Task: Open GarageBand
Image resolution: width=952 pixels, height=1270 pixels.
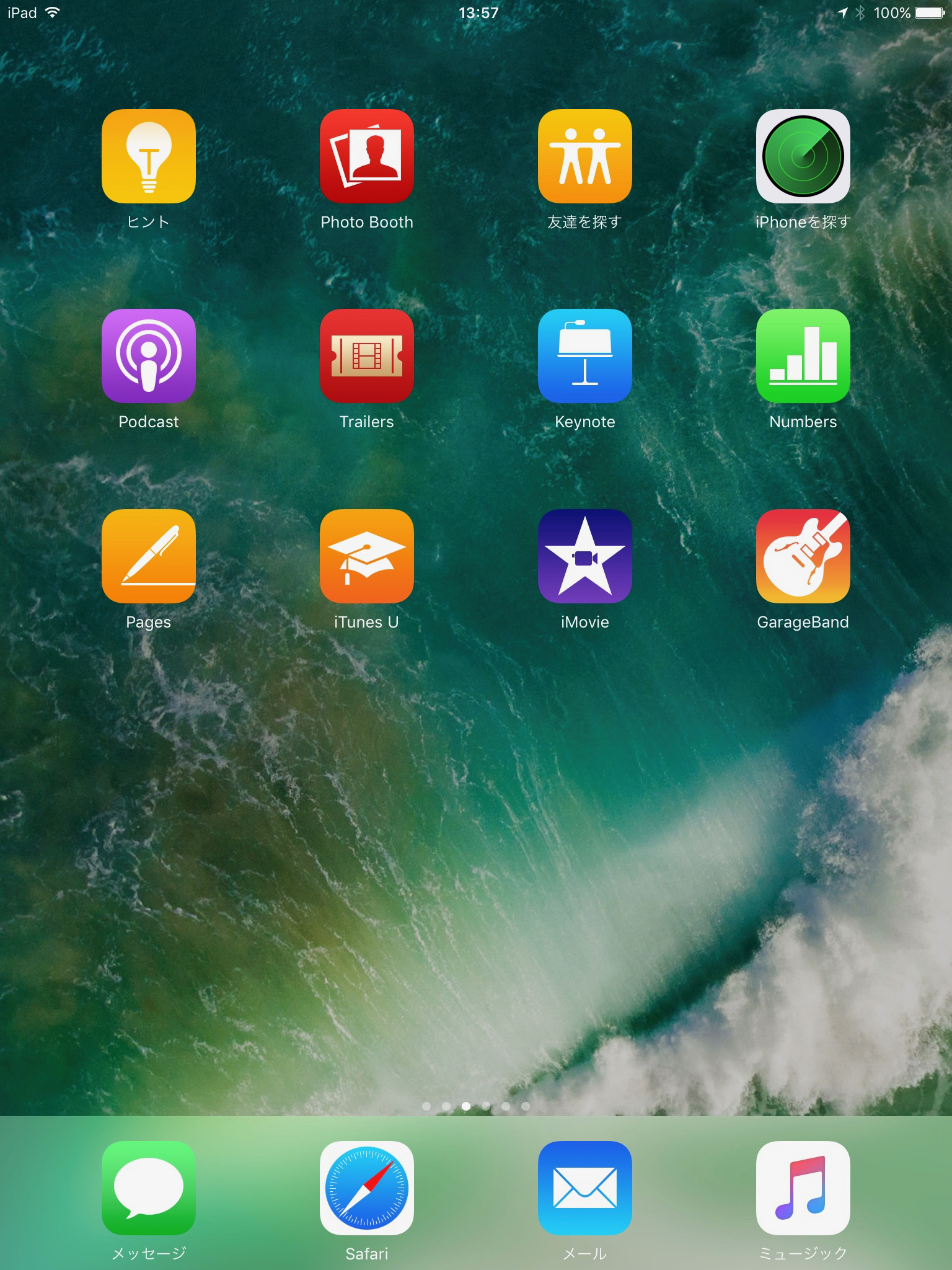Action: coord(803,556)
